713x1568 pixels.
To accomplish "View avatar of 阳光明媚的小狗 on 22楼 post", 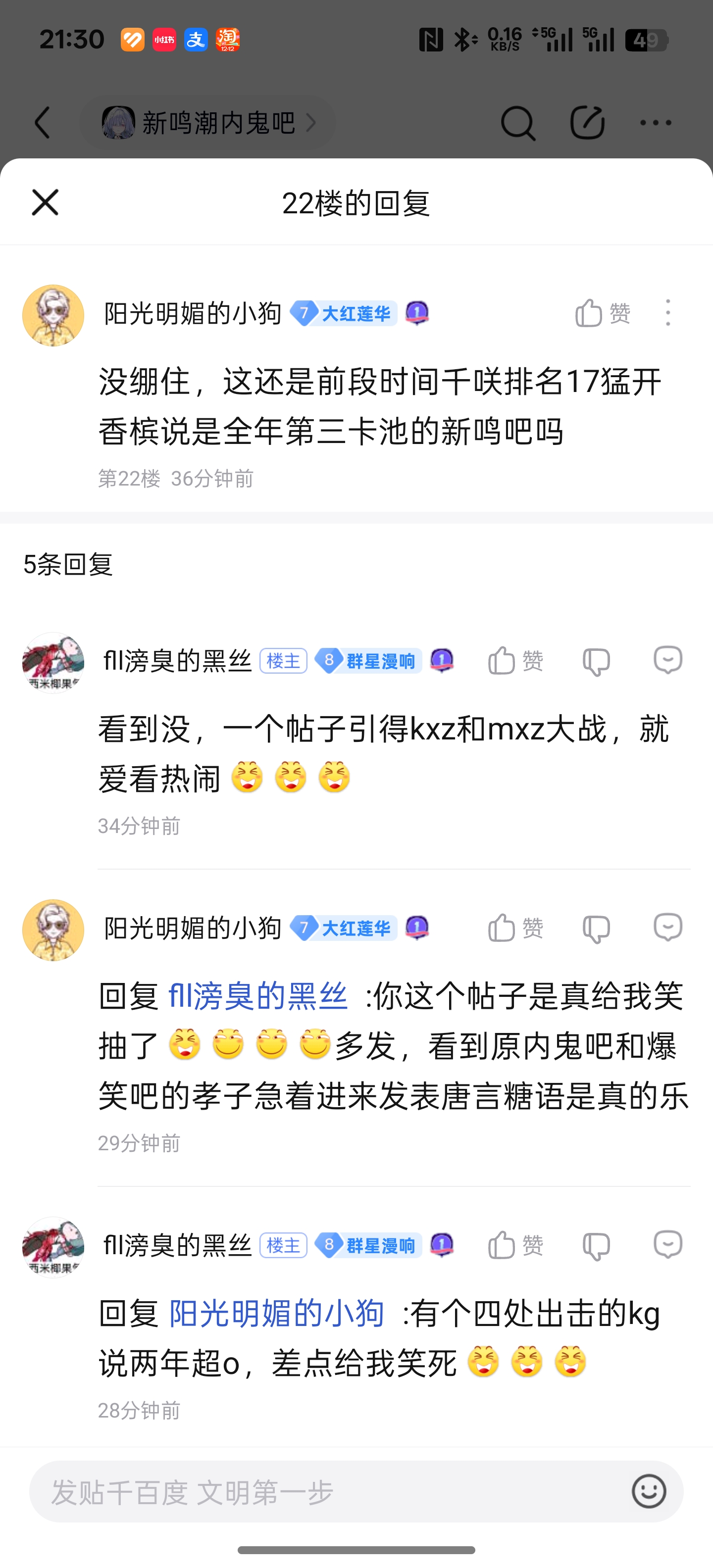I will 53,315.
